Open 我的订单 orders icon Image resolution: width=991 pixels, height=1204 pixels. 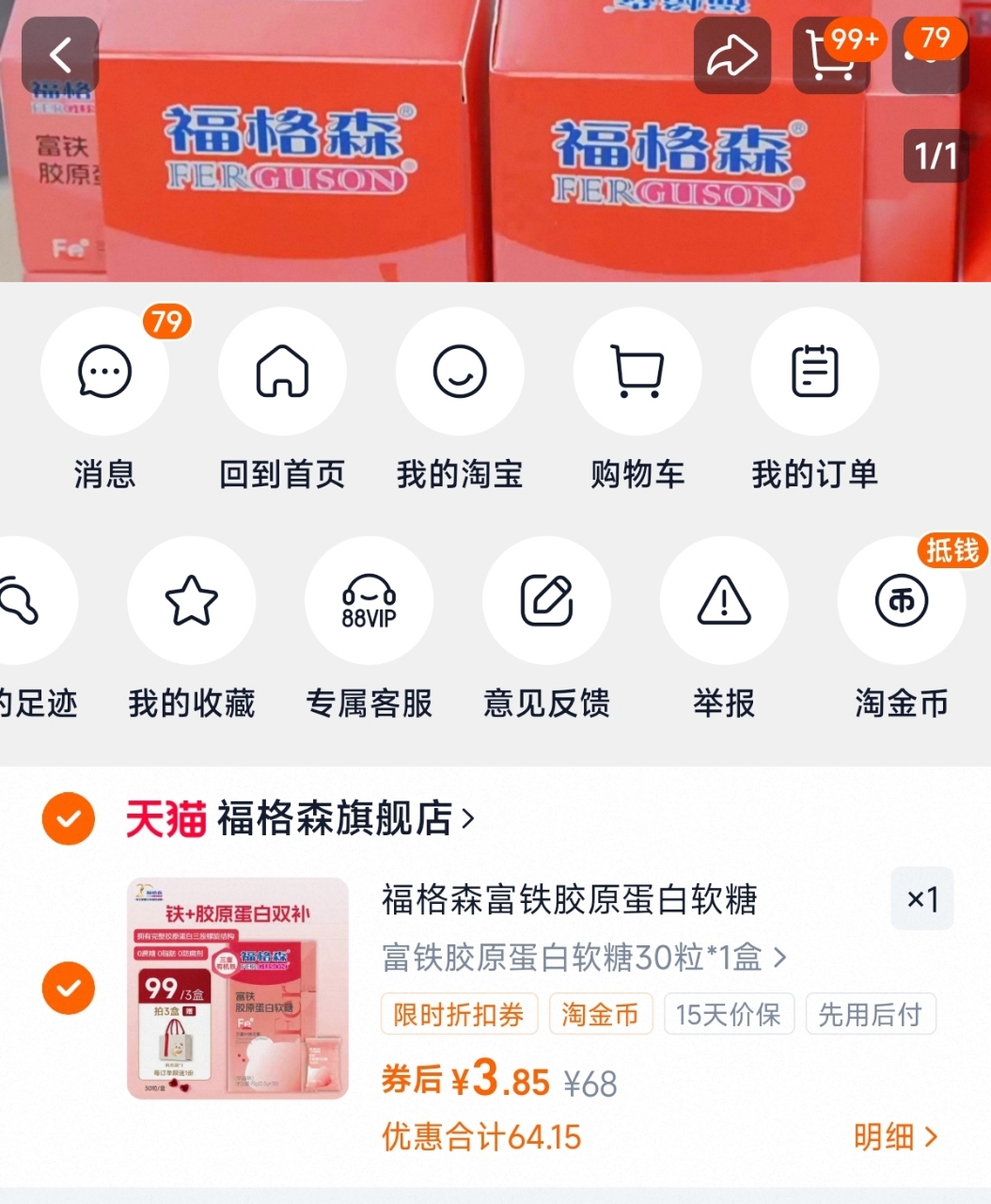point(815,372)
